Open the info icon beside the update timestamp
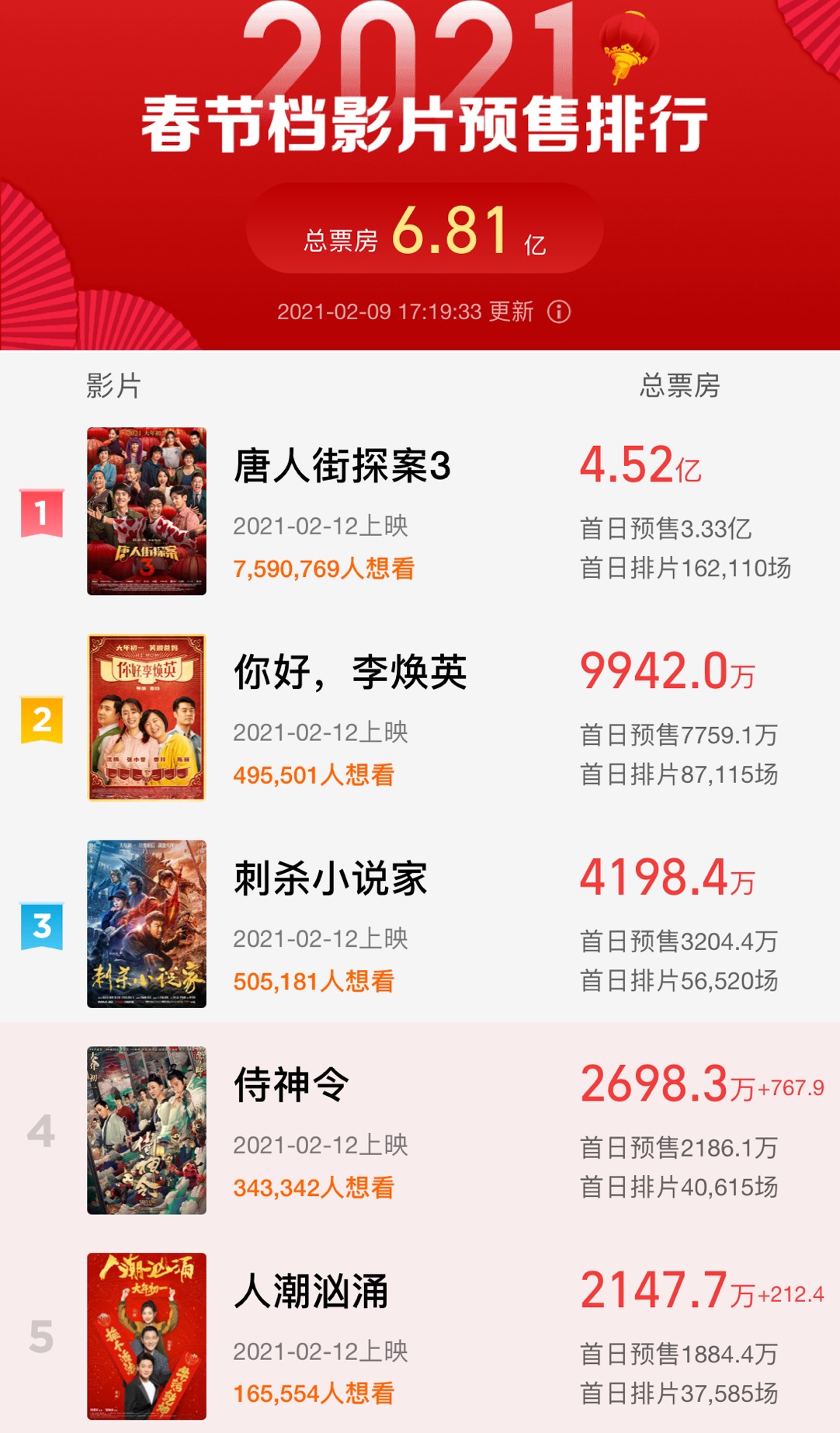 (x=557, y=314)
